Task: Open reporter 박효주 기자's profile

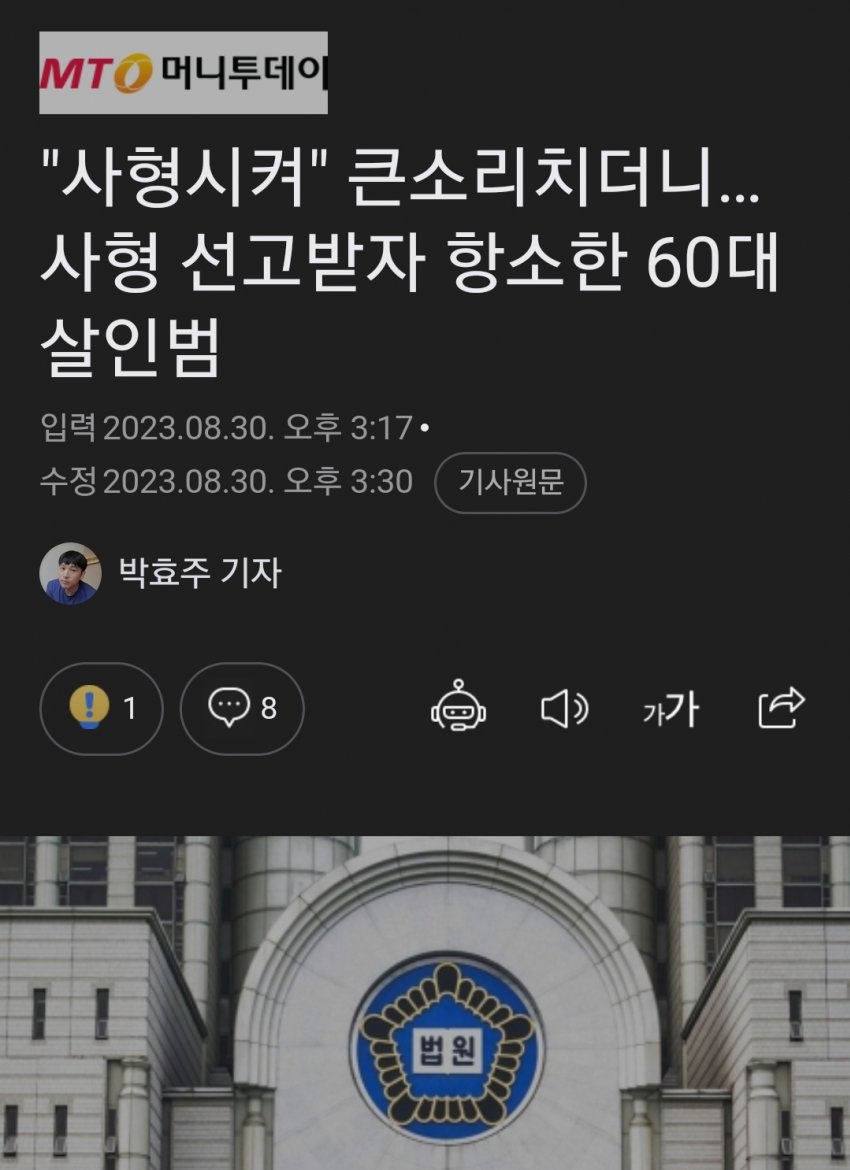Action: tap(199, 573)
